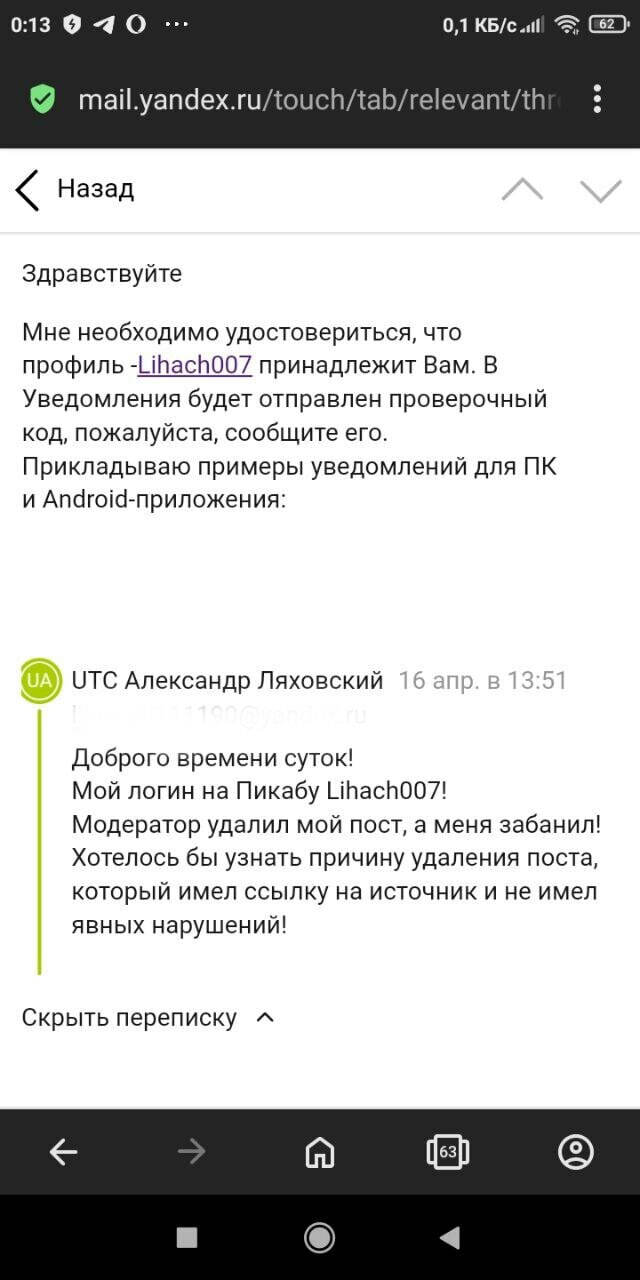This screenshot has width=640, height=1280.
Task: Open the next message with the down arrow
Action: [601, 190]
